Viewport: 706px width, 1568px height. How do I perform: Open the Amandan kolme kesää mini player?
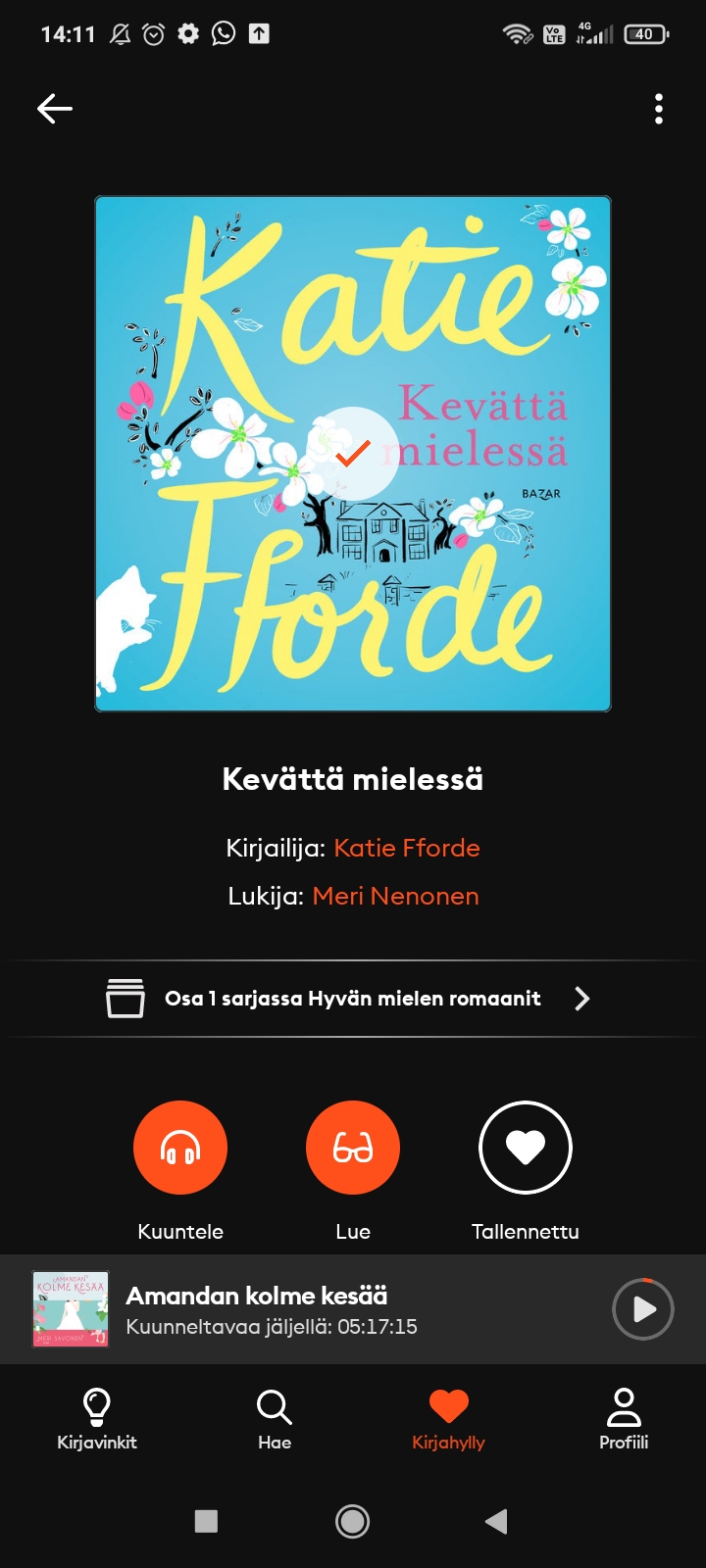click(x=294, y=1309)
